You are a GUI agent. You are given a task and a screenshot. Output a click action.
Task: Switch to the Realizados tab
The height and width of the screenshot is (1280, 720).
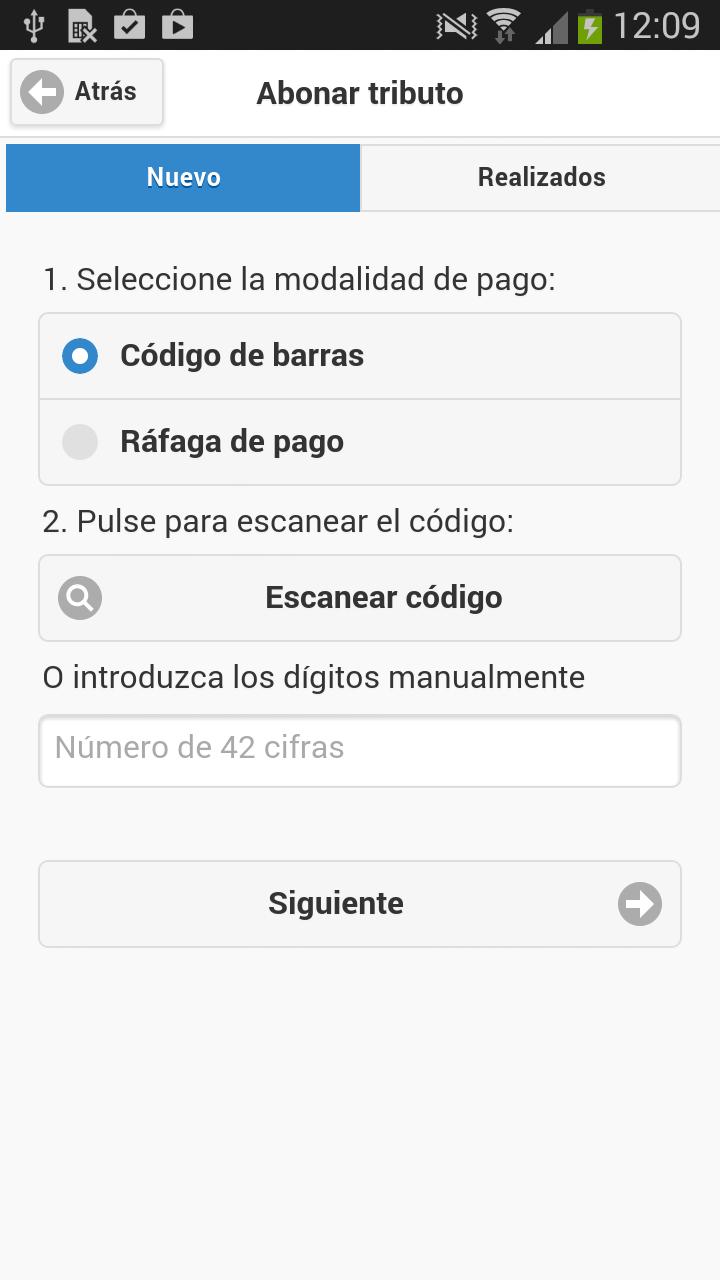(540, 177)
